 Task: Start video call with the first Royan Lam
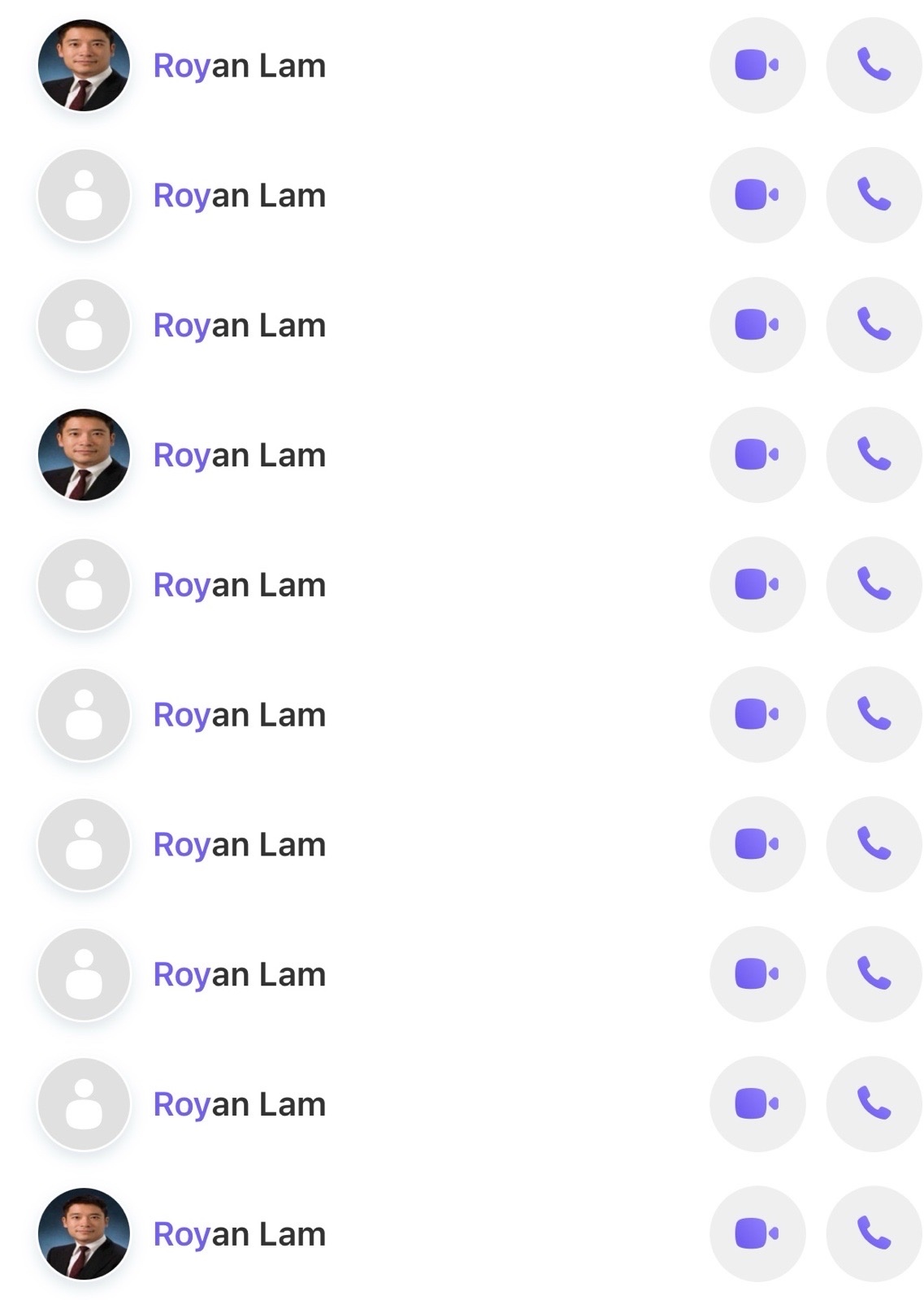click(x=757, y=65)
